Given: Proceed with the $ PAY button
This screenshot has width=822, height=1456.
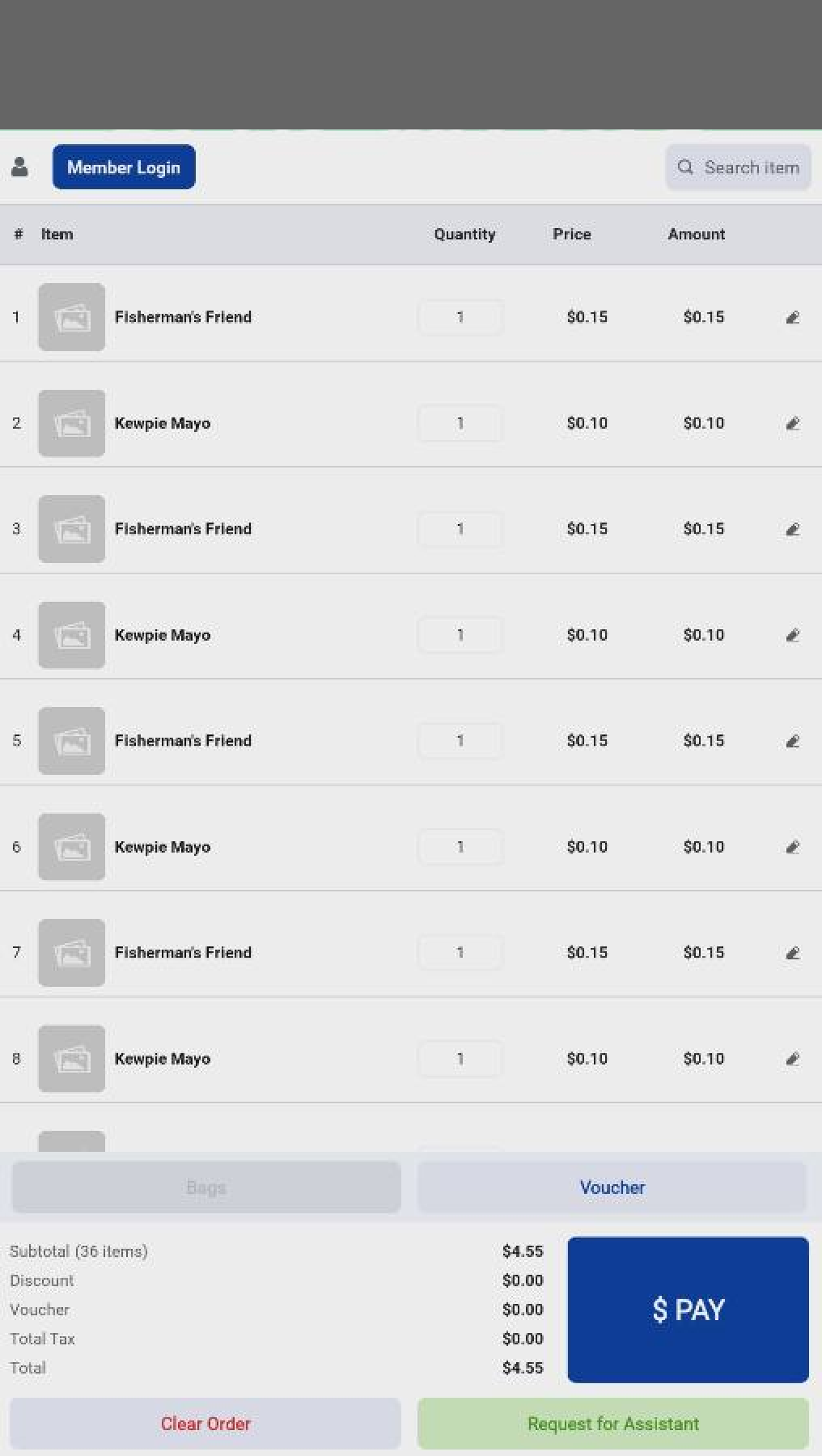Looking at the screenshot, I should coord(688,1309).
